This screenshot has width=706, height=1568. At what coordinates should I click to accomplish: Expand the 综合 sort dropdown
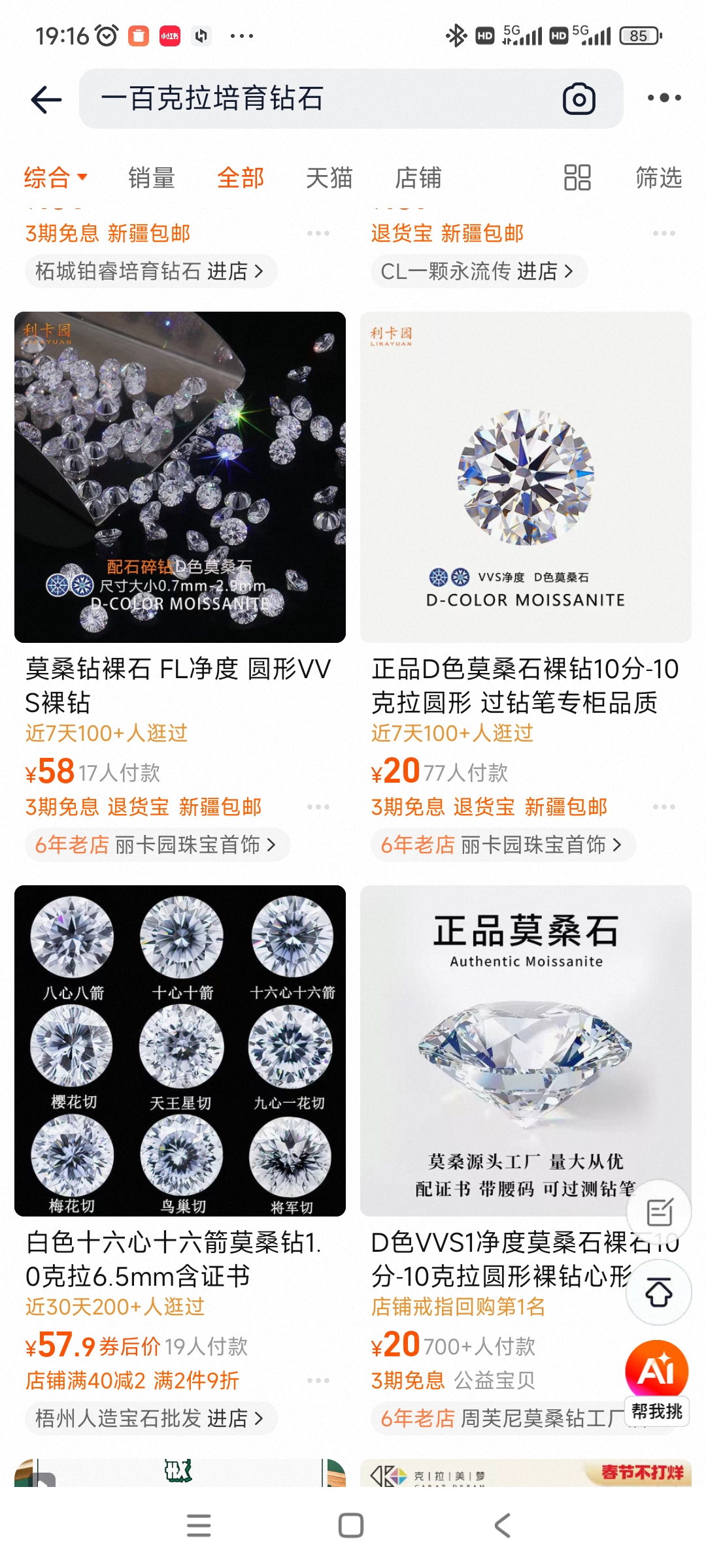(x=56, y=177)
